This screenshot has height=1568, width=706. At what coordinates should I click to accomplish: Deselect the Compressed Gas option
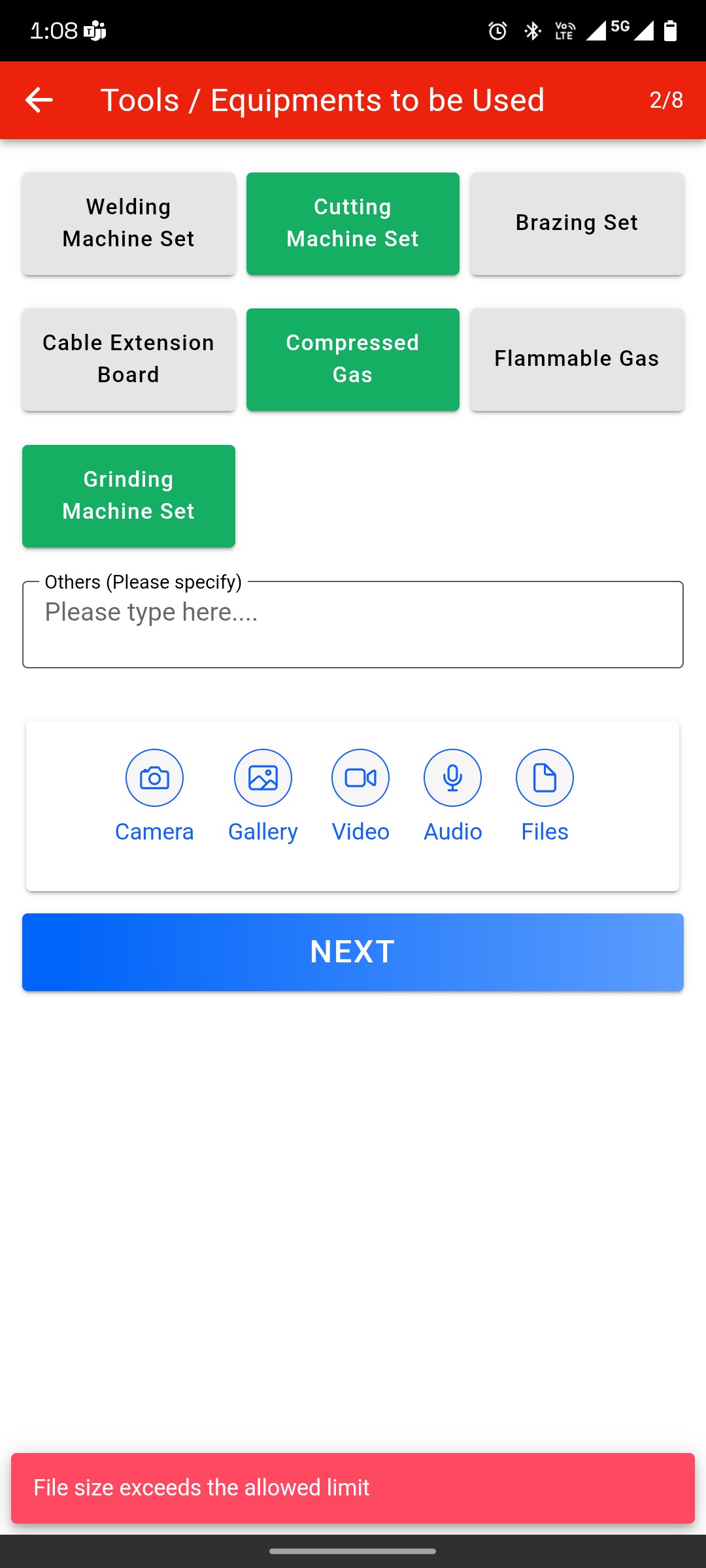click(x=352, y=359)
